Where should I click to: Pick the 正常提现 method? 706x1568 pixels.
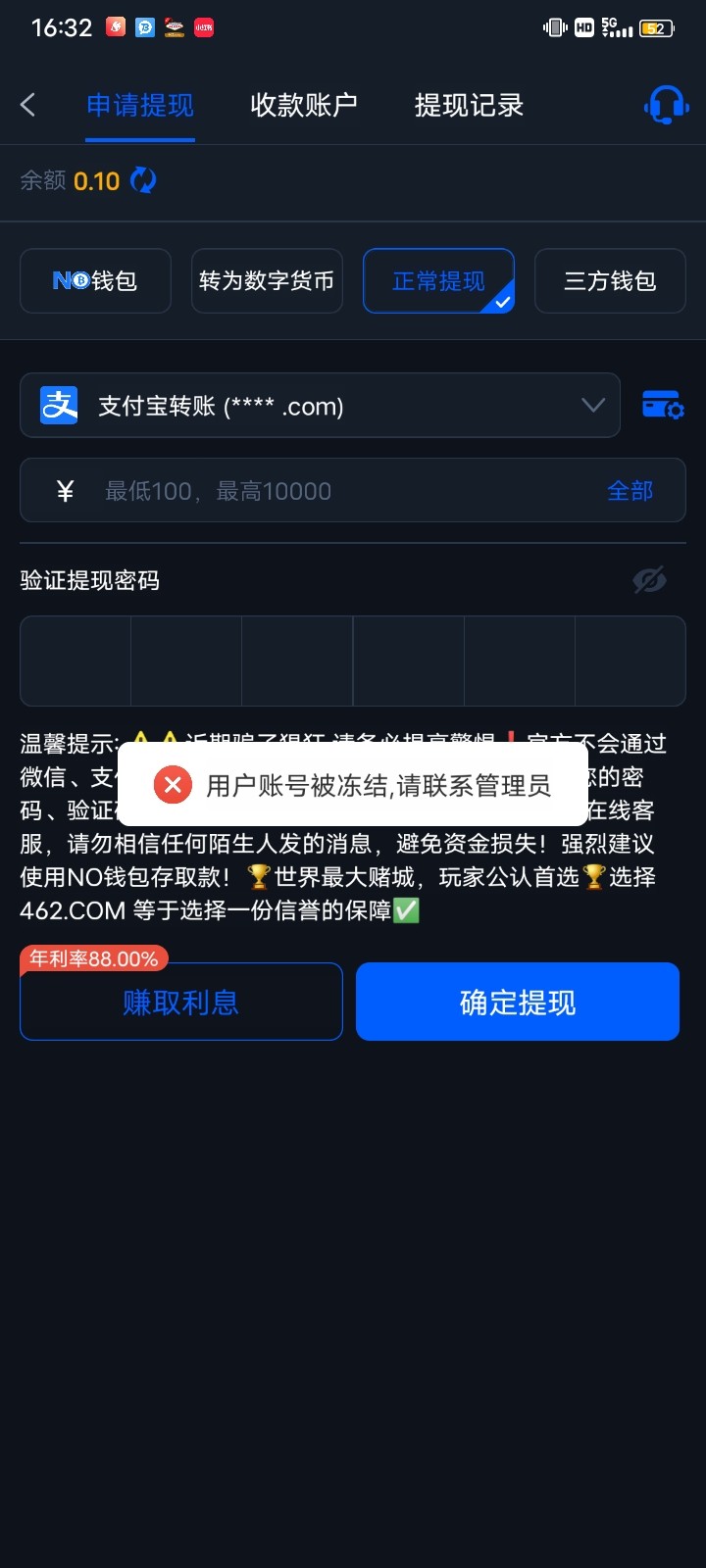438,281
